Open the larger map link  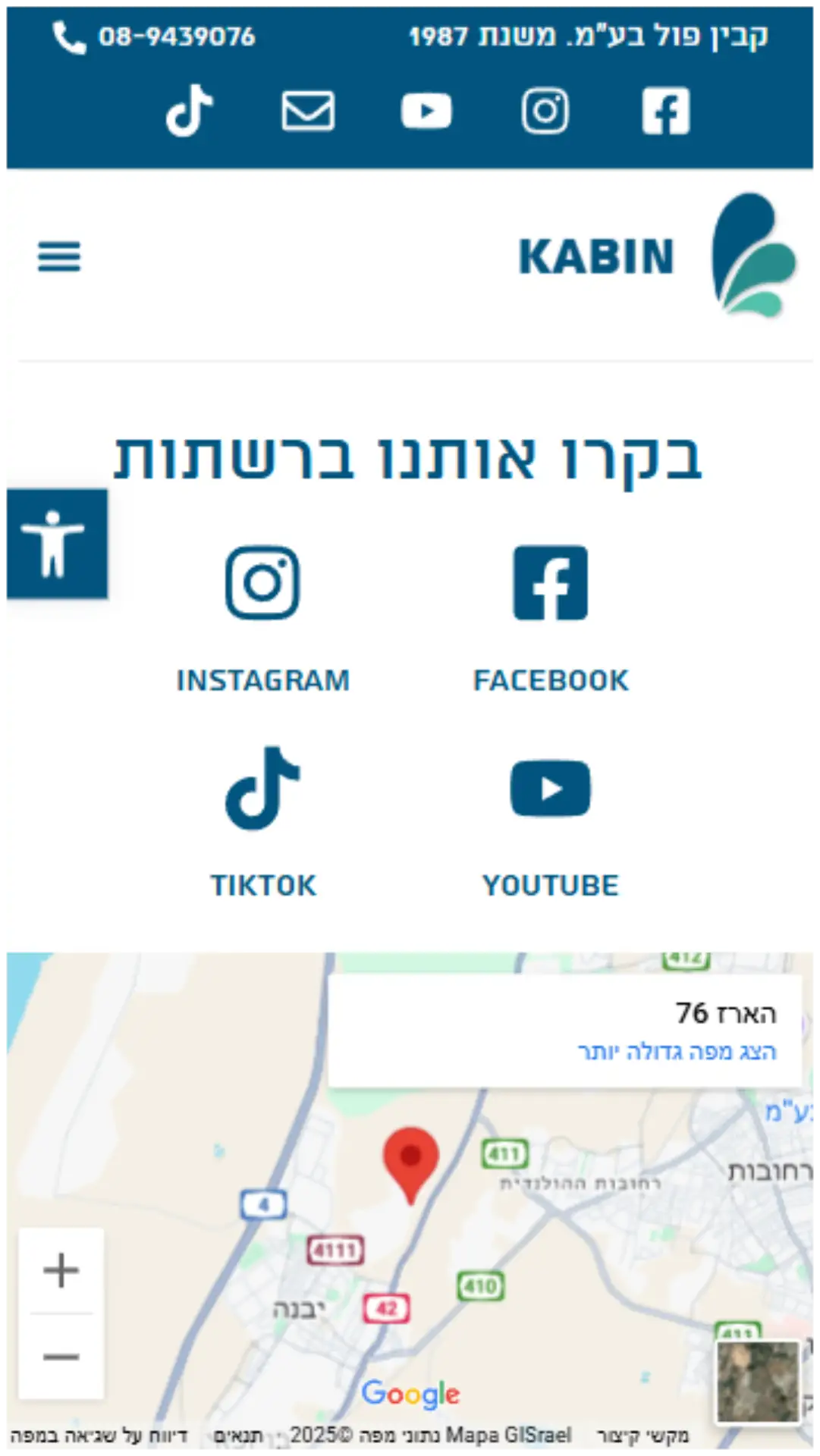[x=677, y=1052]
